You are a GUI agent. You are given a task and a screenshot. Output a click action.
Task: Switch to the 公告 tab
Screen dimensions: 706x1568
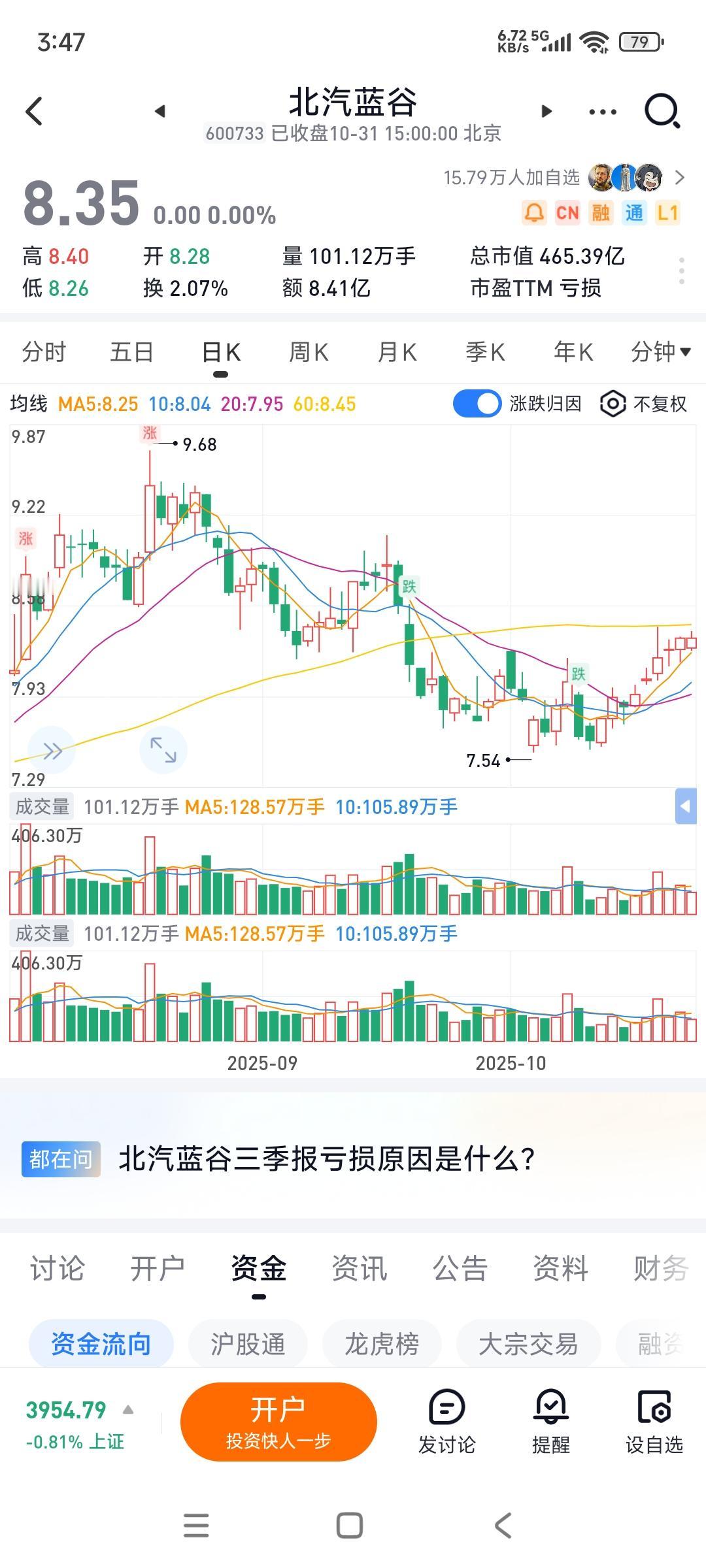[x=460, y=1269]
